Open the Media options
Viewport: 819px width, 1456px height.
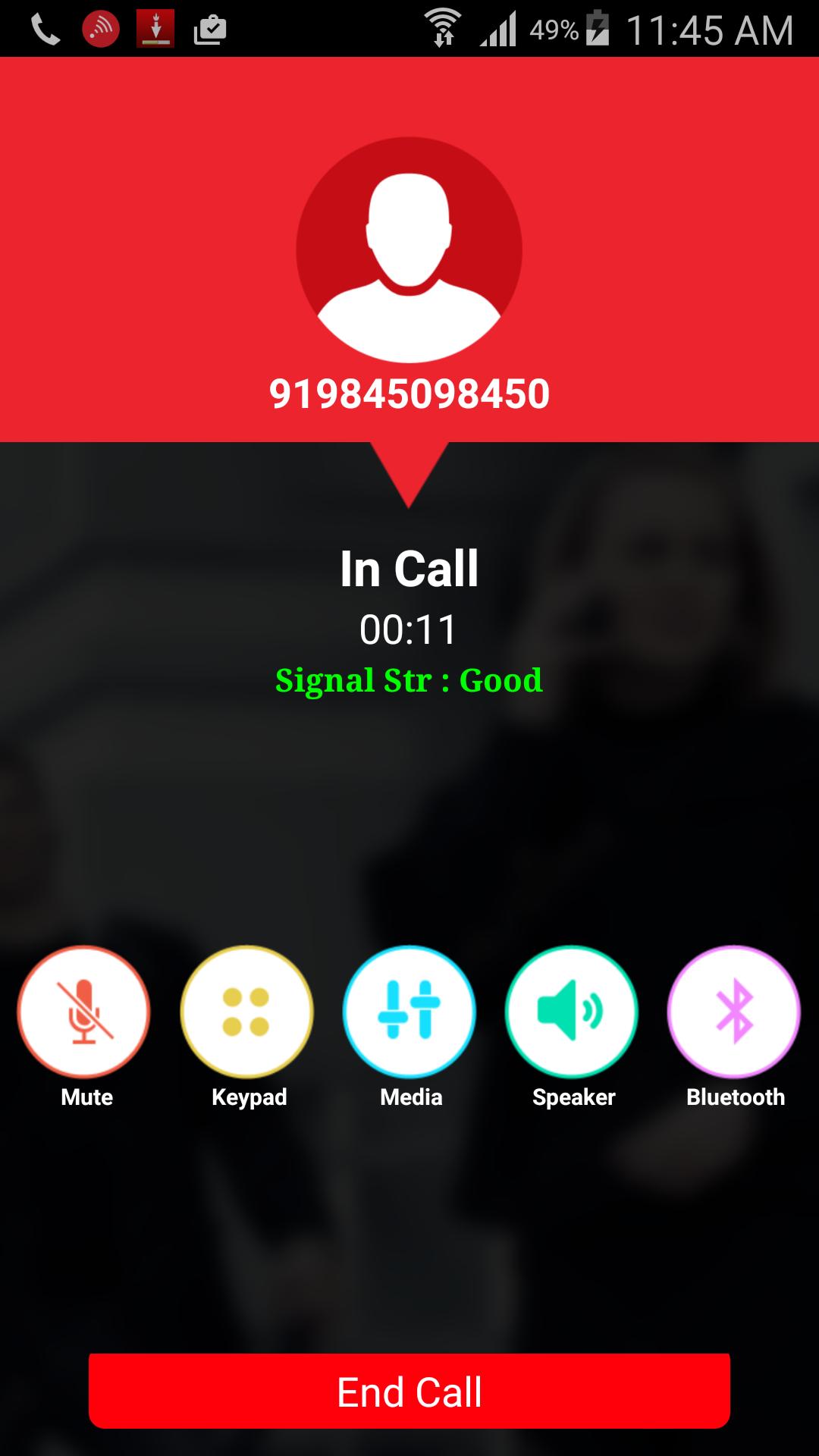click(x=409, y=1012)
